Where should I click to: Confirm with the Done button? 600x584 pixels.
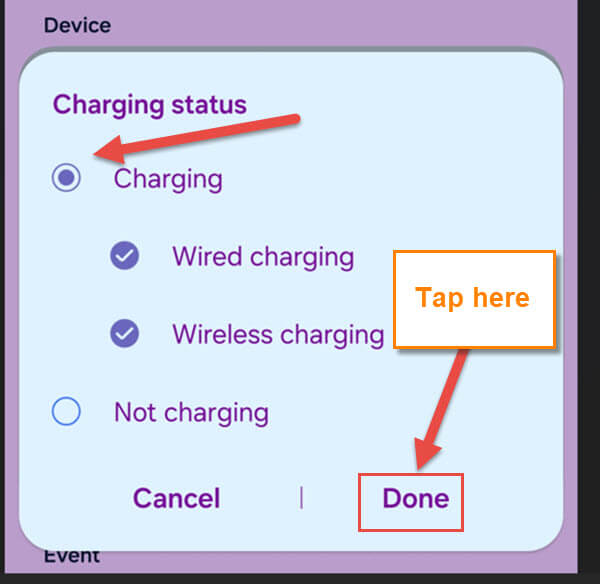[x=415, y=498]
